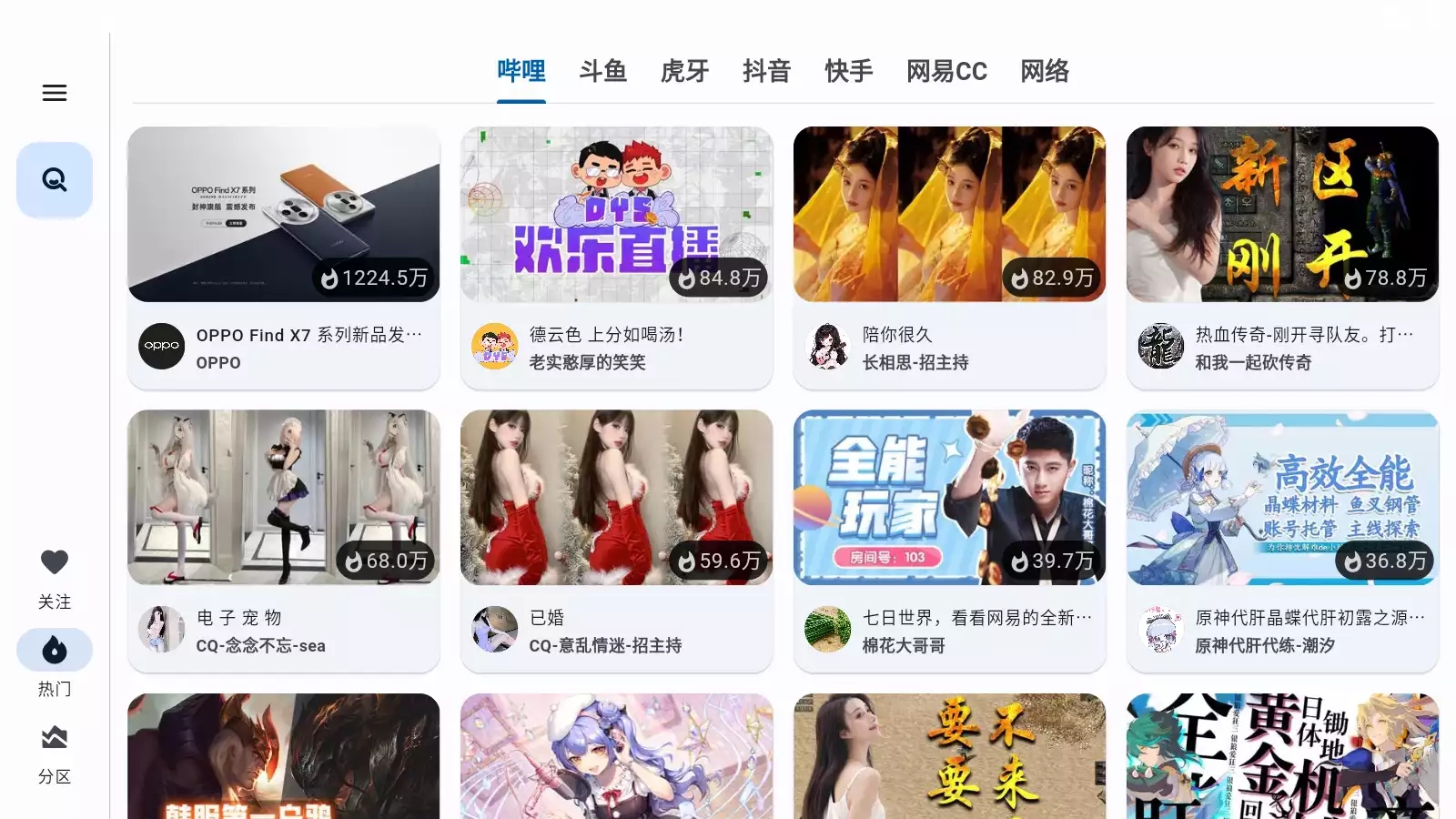Screen dimensions: 1456x819
Task: Open the hamburger drawer menu
Action: click(x=55, y=93)
